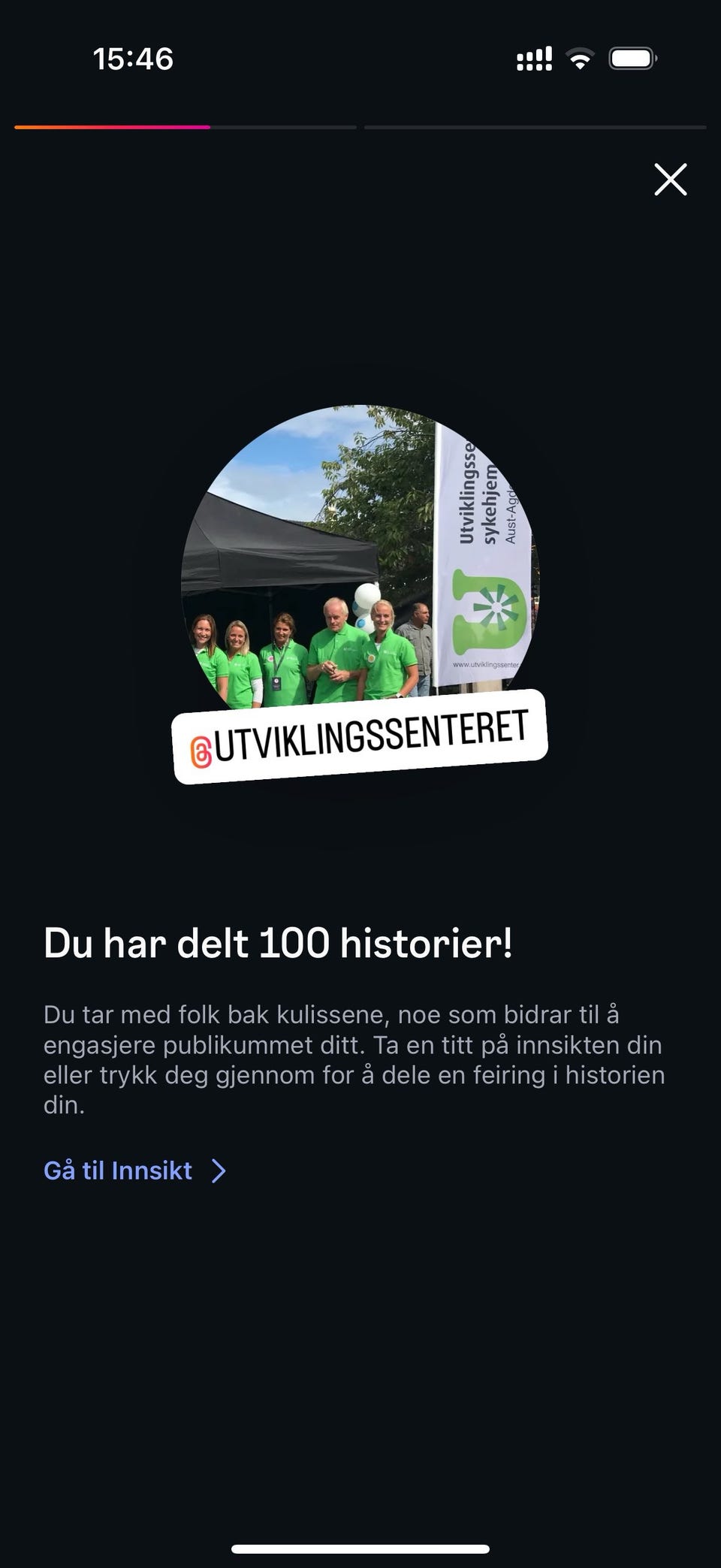
Task: Tap the @UTVIKLINGSSENTERET mention sticker
Action: click(360, 736)
